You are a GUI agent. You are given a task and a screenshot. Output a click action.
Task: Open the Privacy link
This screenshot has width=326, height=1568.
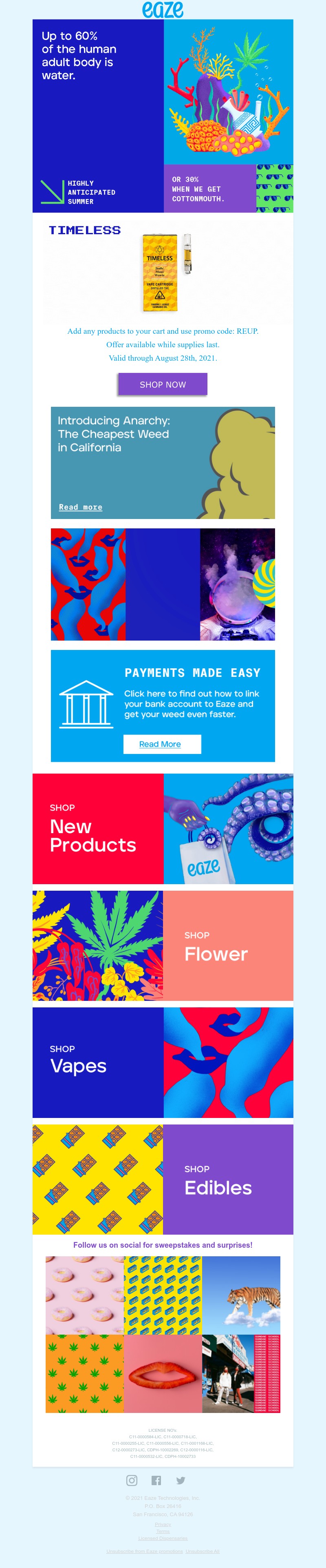[x=163, y=1524]
